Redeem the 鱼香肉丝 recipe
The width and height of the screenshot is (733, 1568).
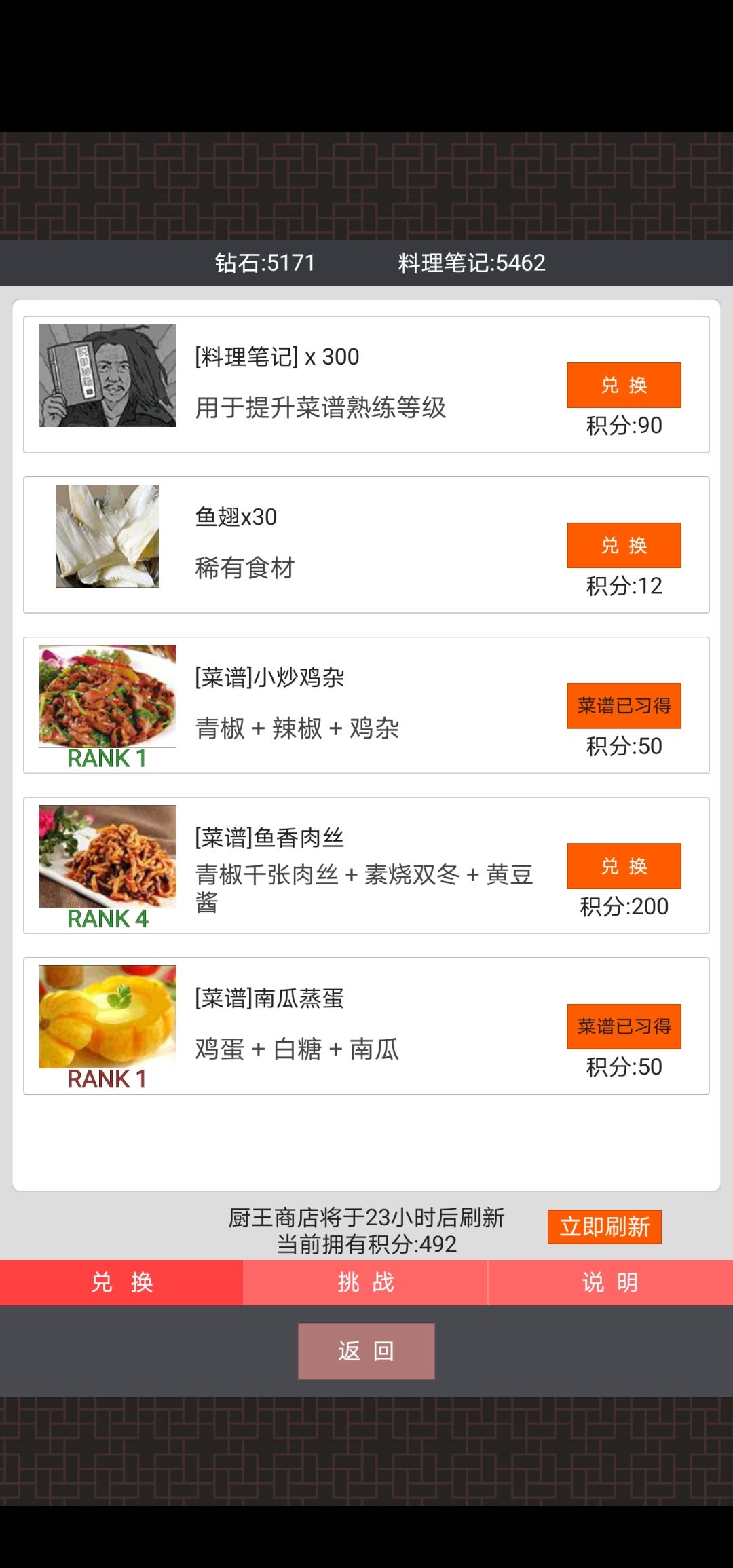(x=624, y=865)
